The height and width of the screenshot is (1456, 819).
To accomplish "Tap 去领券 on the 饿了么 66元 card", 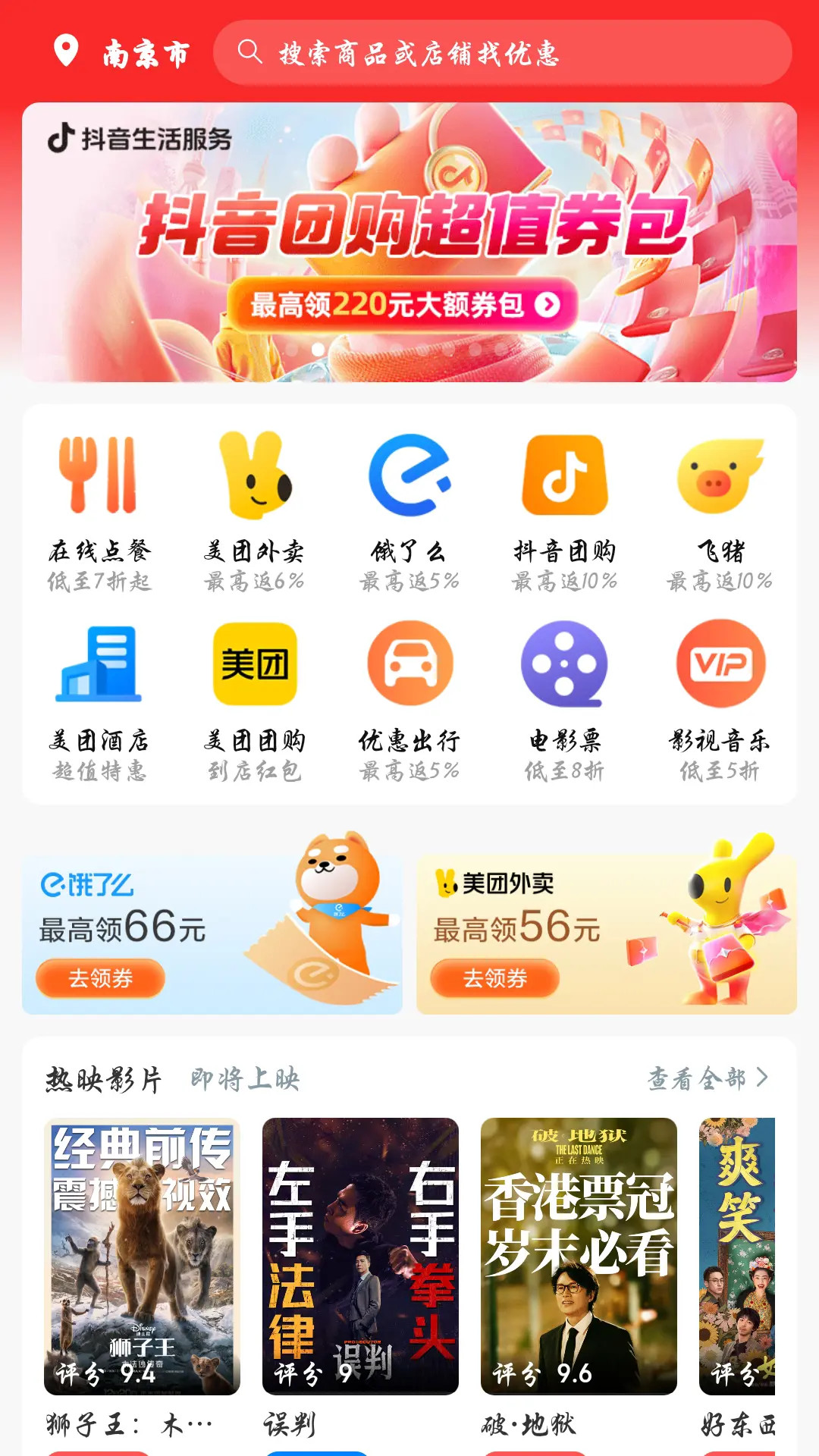I will pyautogui.click(x=103, y=979).
